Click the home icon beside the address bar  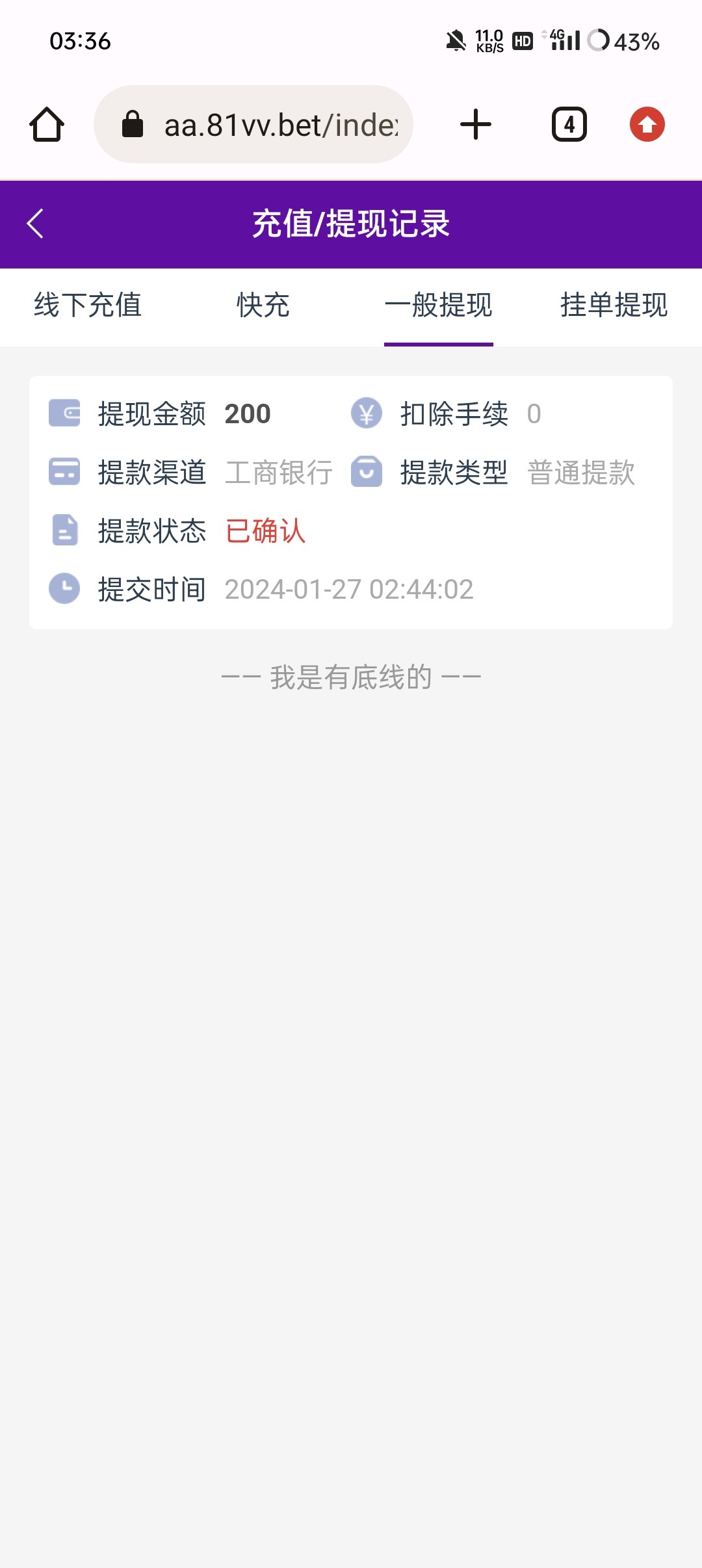45,124
